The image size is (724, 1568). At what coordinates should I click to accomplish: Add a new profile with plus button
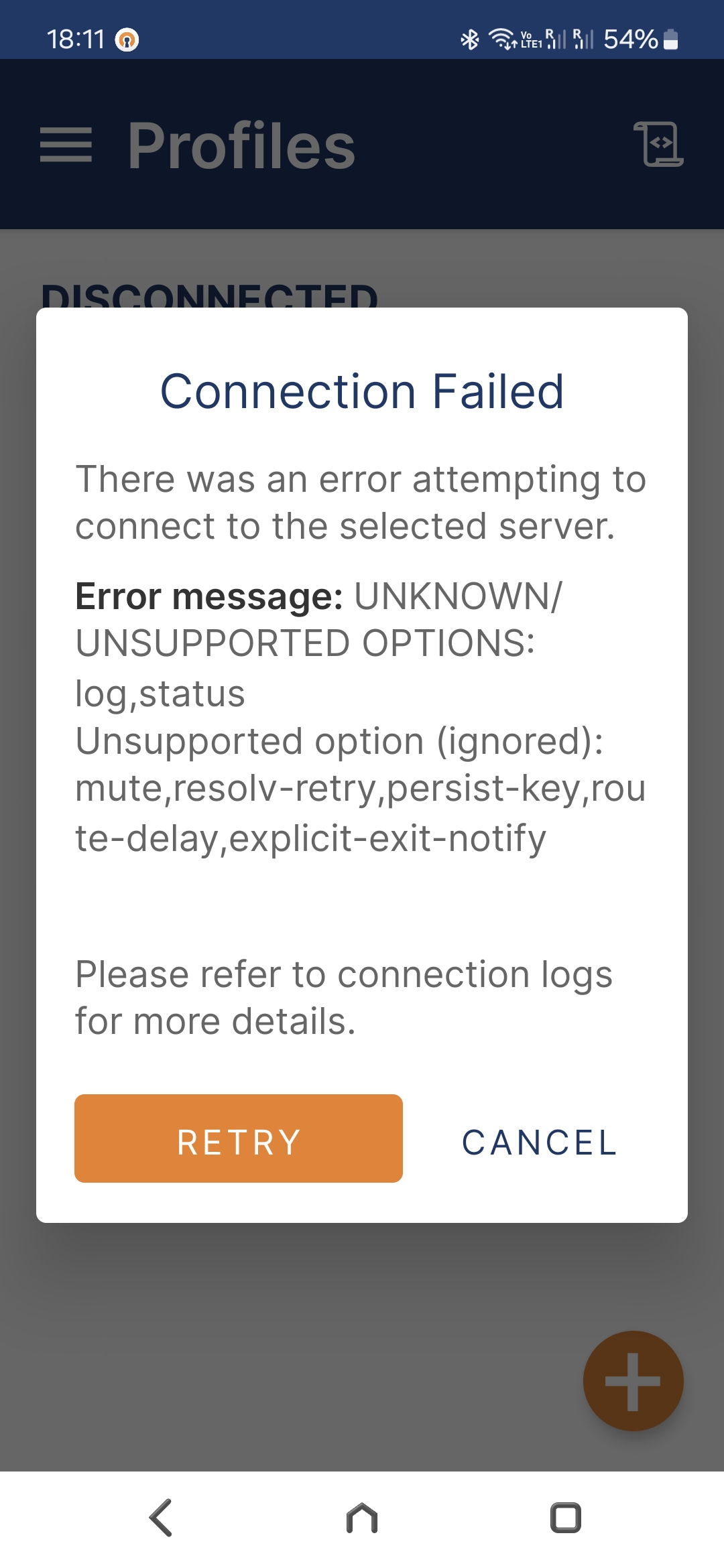633,1380
